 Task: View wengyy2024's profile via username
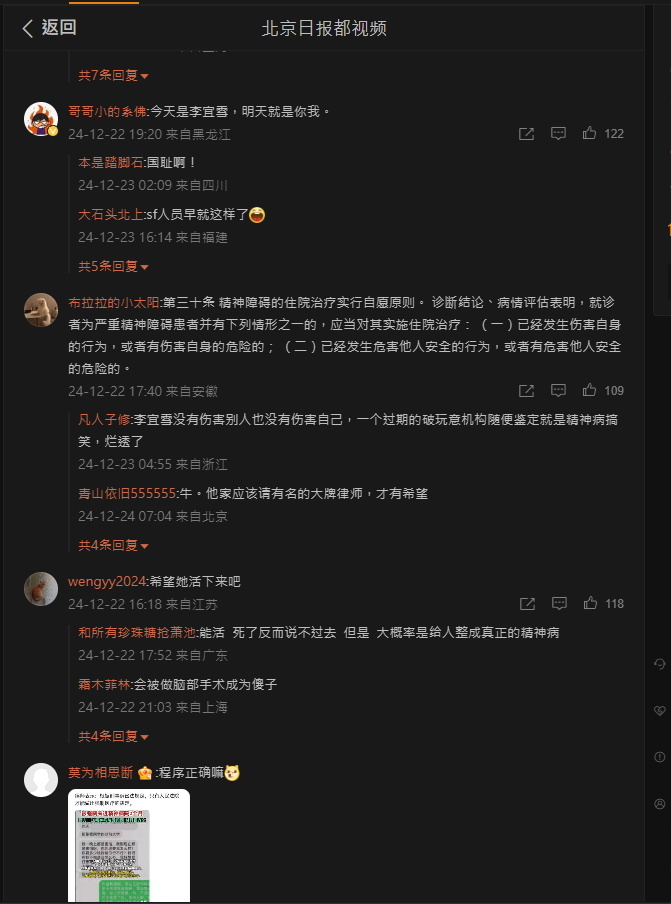pyautogui.click(x=107, y=581)
